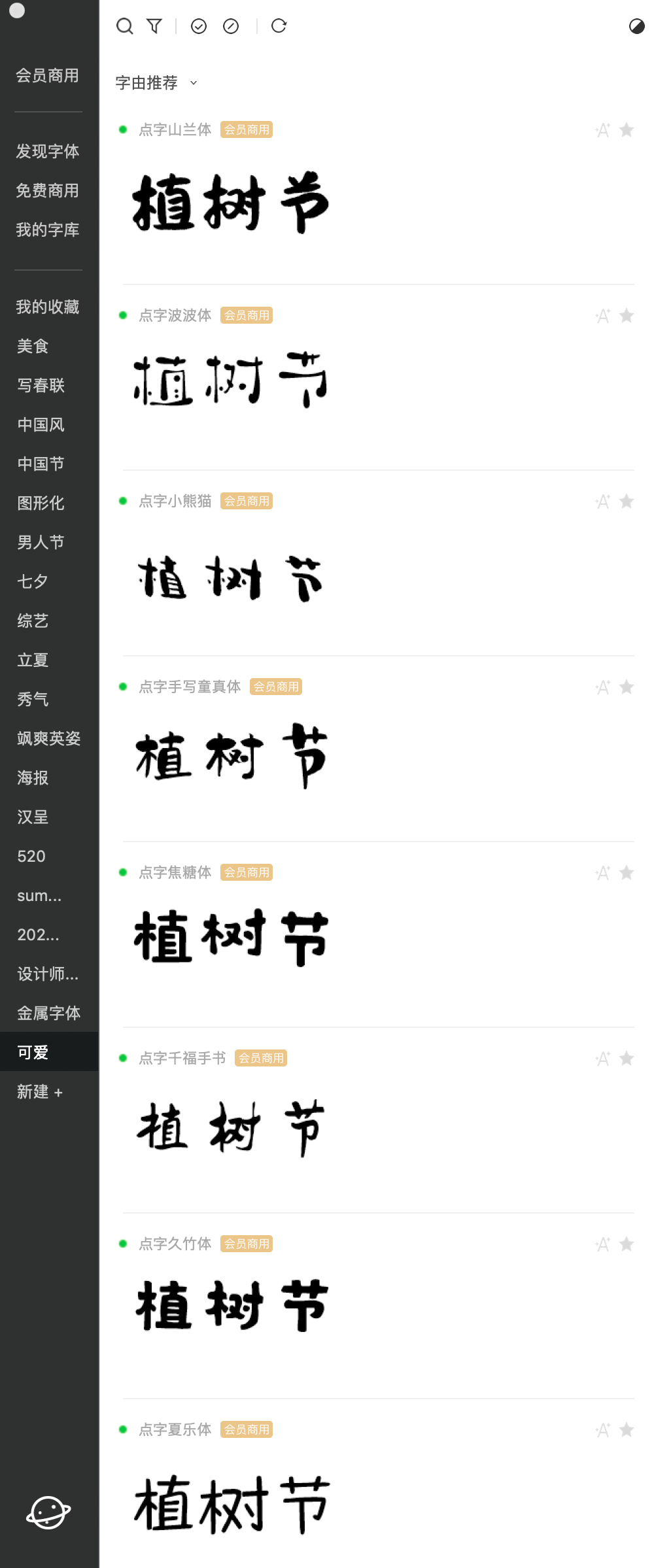Create new collection via 新建 +
This screenshot has height=1568, width=654.
coord(40,1092)
